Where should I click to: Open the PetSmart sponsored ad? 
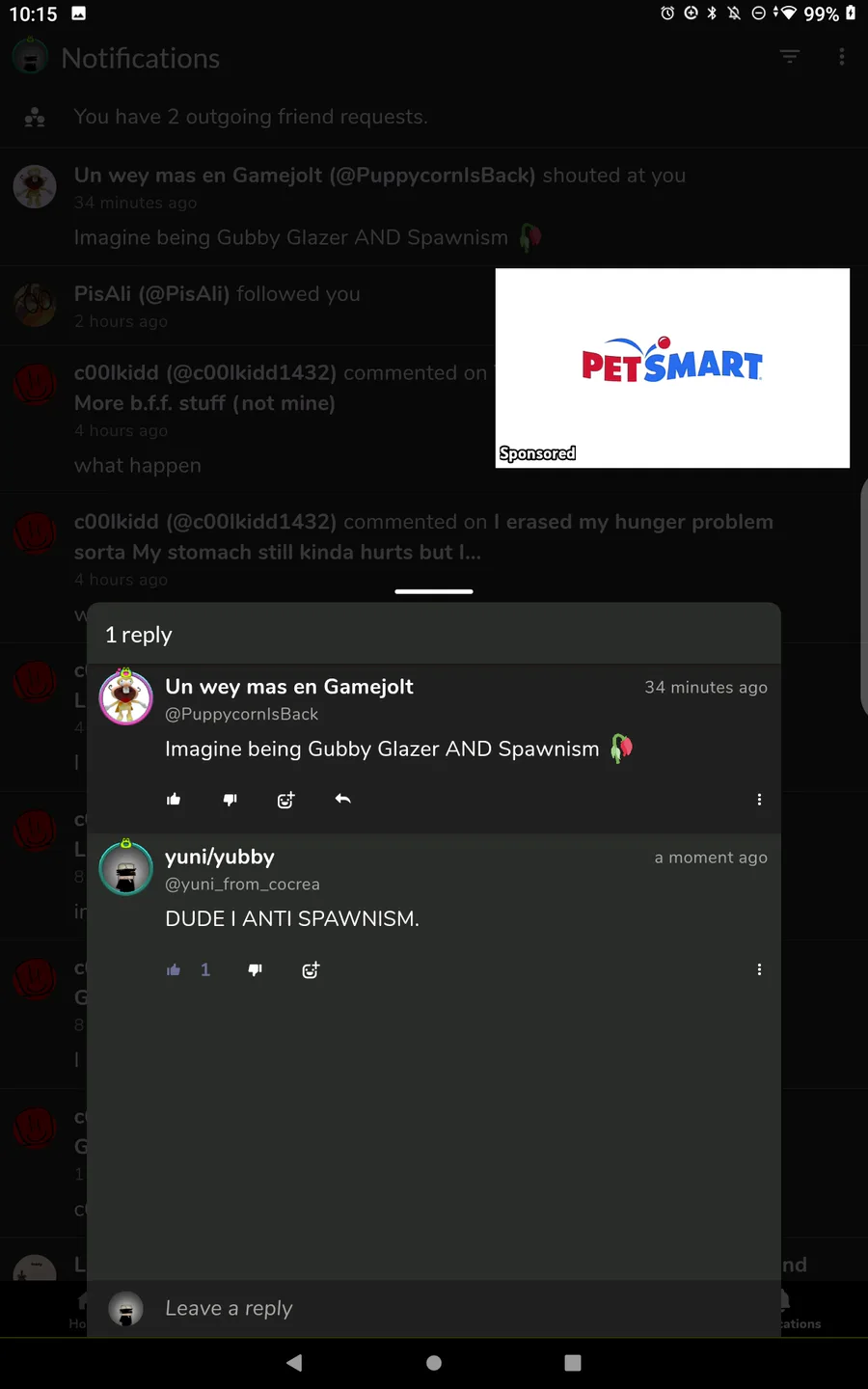[x=672, y=368]
